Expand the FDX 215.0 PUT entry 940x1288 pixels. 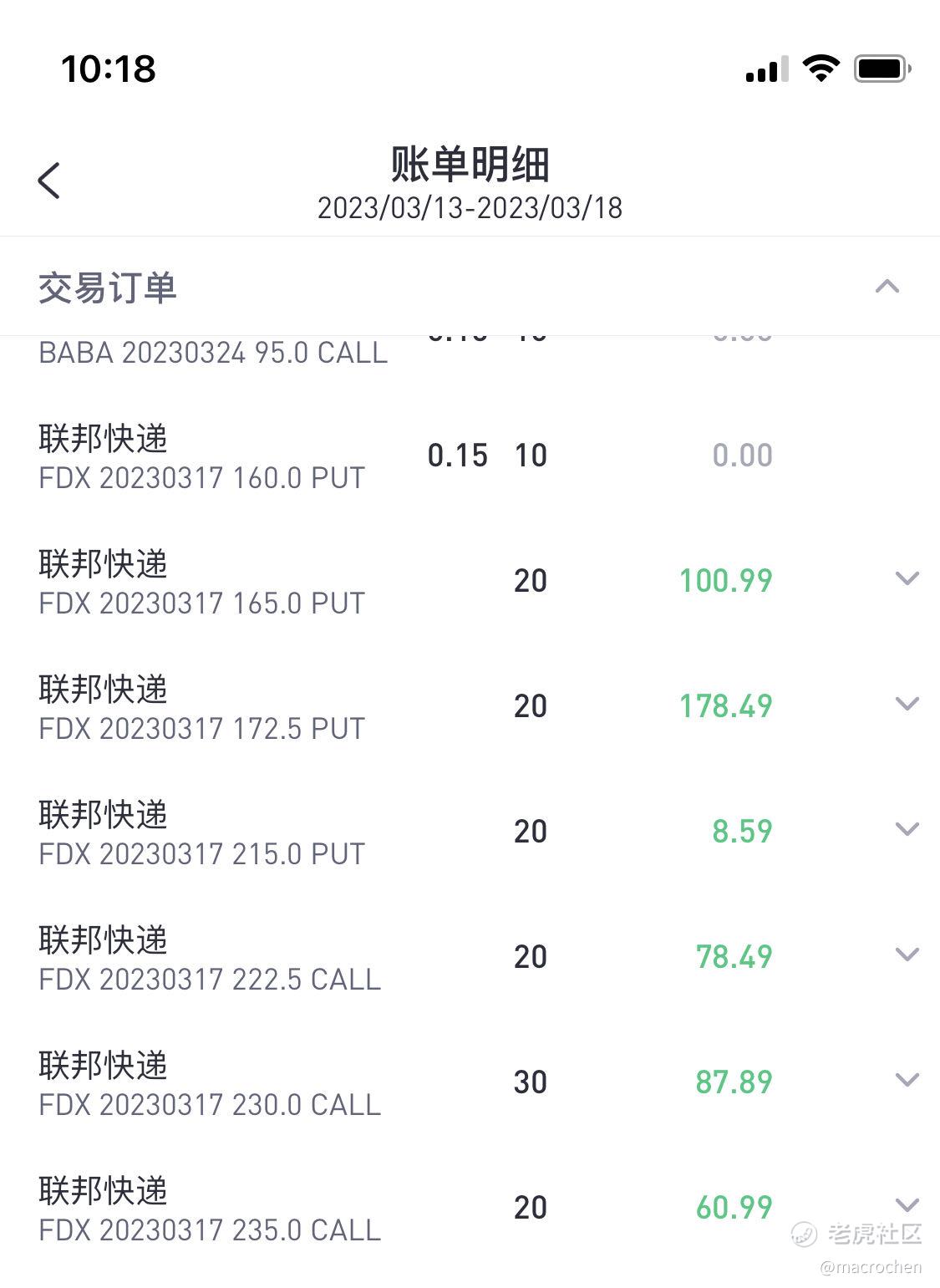(x=907, y=829)
